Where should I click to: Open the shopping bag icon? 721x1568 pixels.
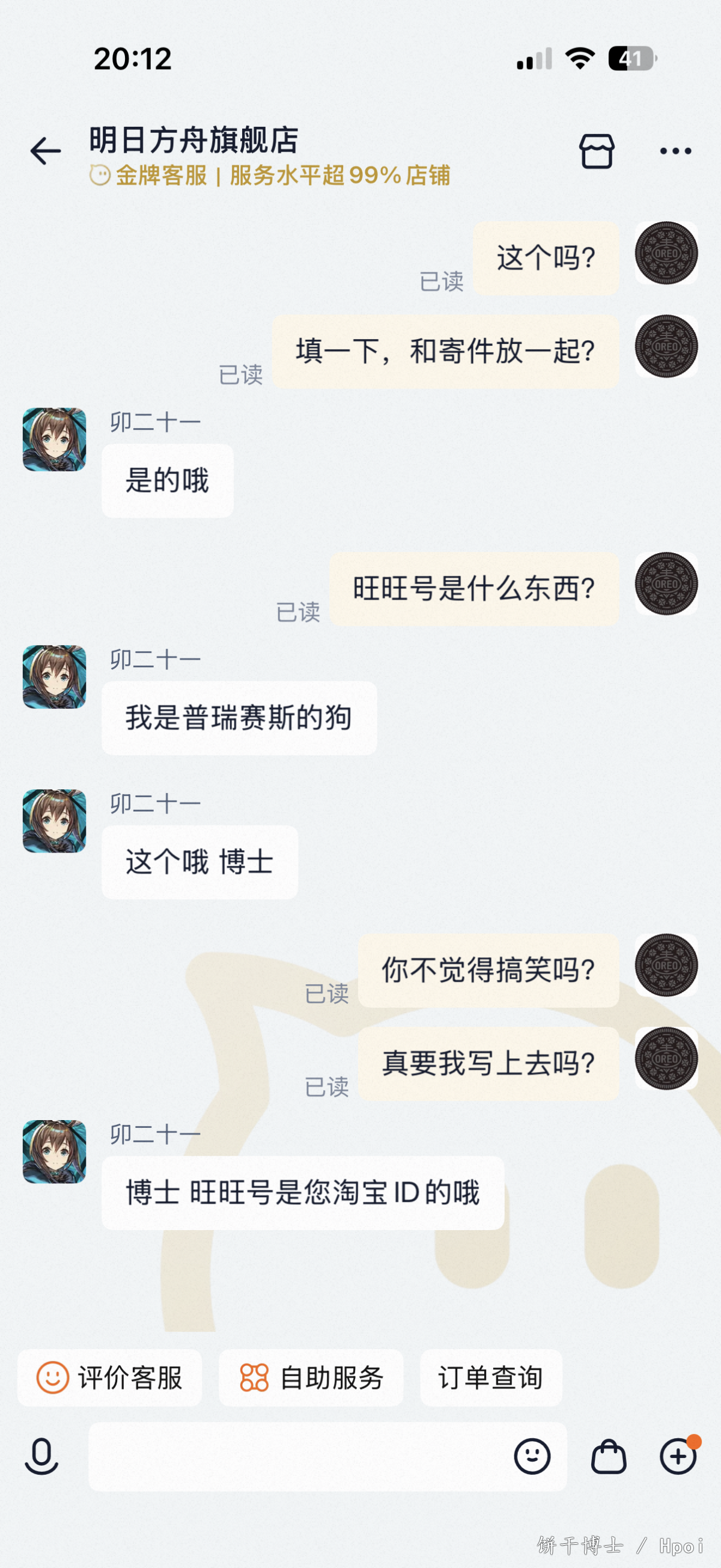pyautogui.click(x=609, y=1457)
